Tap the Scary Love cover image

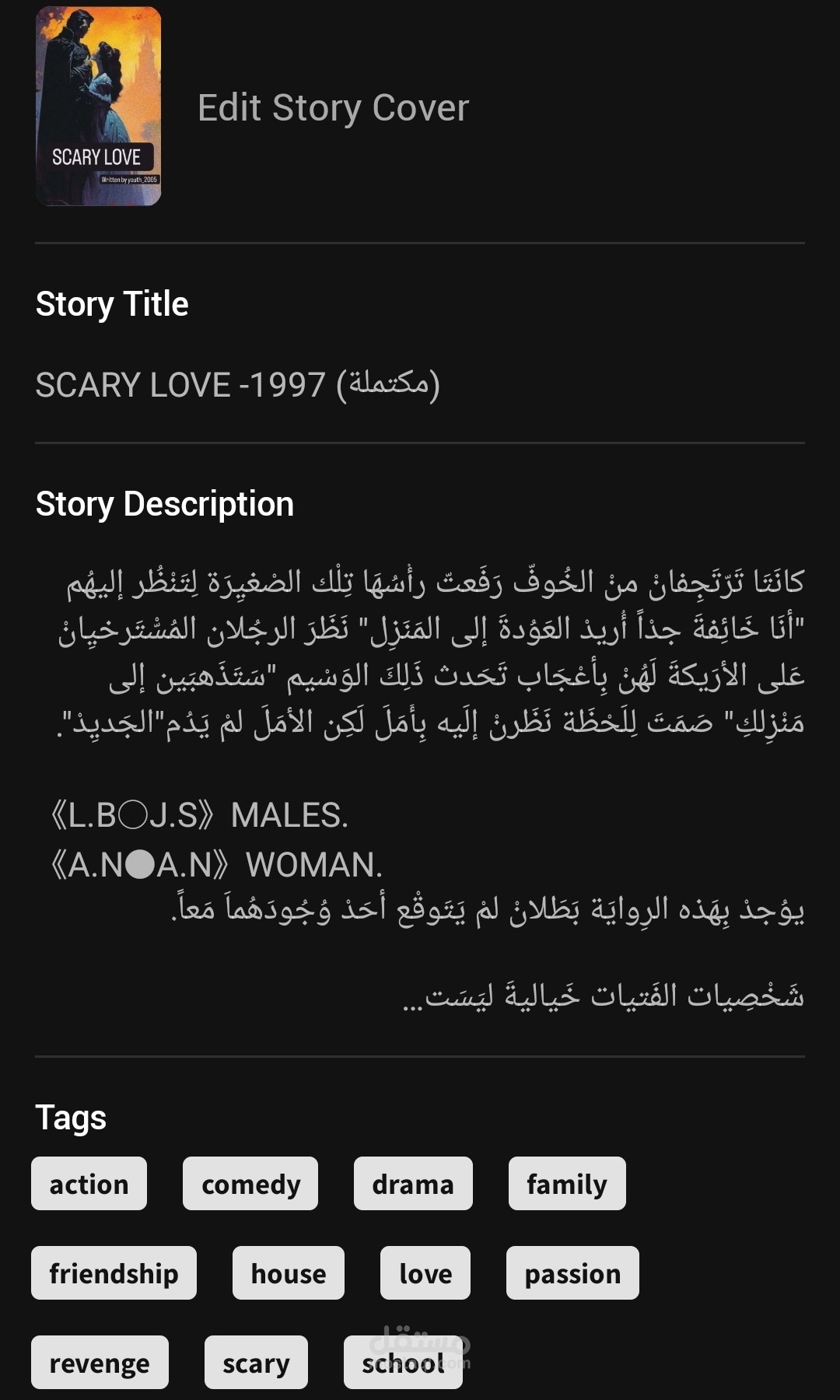(99, 106)
